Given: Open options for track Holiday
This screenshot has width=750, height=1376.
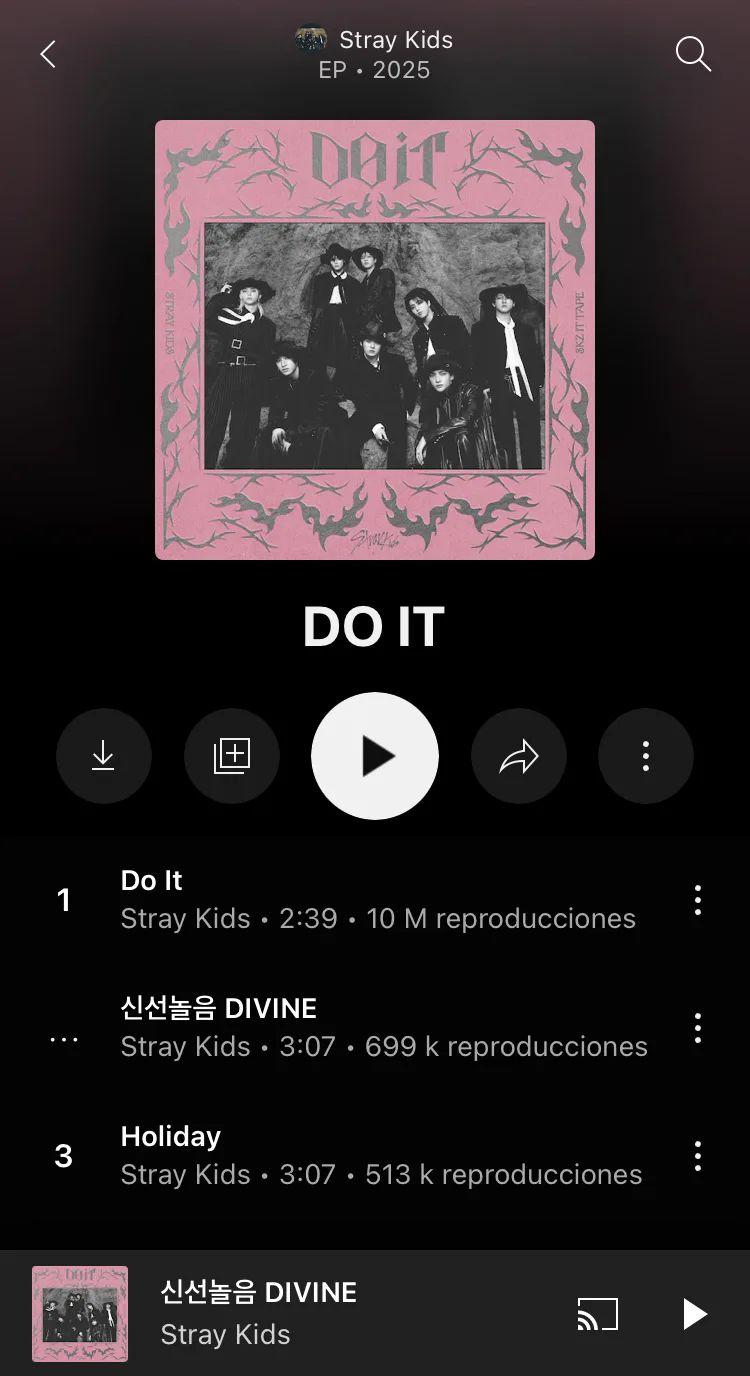Looking at the screenshot, I should pyautogui.click(x=698, y=1156).
